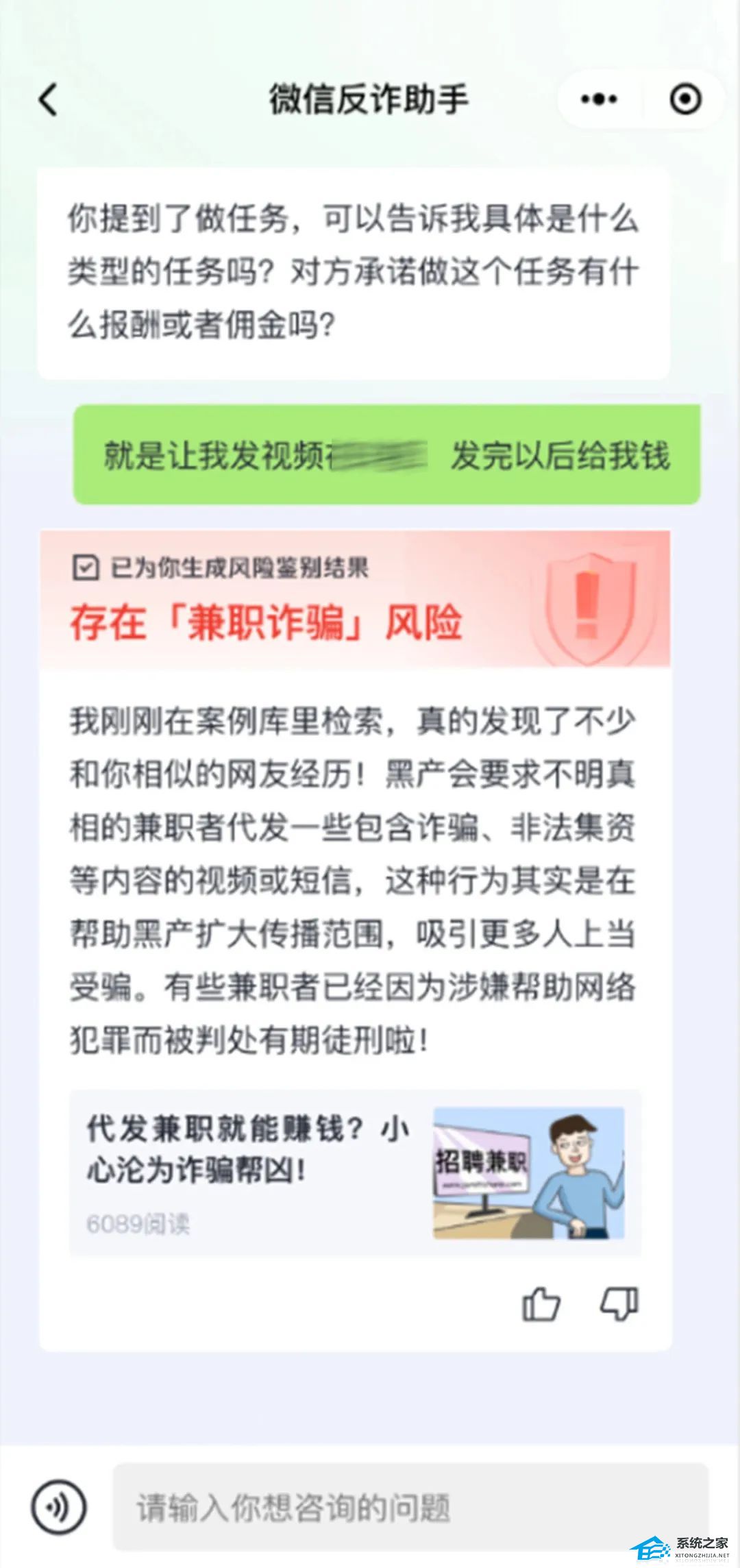Focus the 请输入你想咨询的问题 field

(410, 1507)
